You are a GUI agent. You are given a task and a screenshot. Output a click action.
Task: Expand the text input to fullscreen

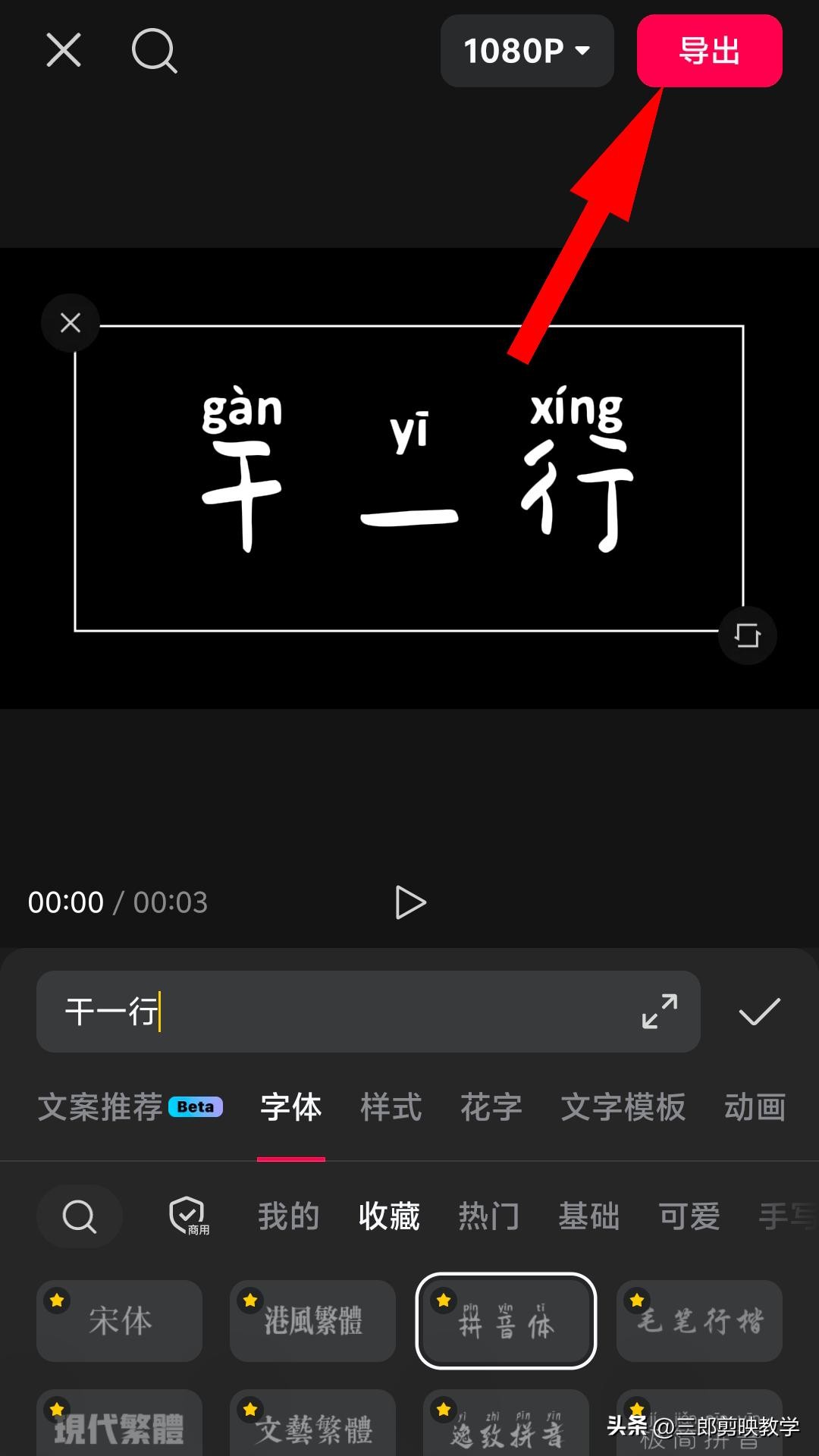pyautogui.click(x=659, y=1012)
